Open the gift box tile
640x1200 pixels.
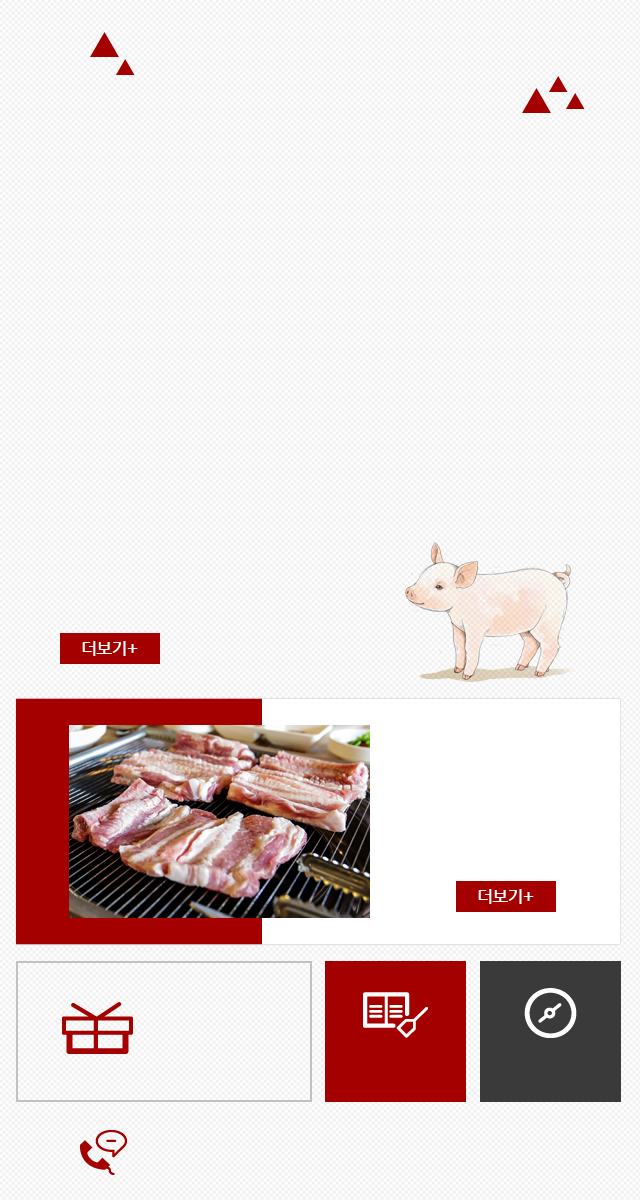[164, 1031]
